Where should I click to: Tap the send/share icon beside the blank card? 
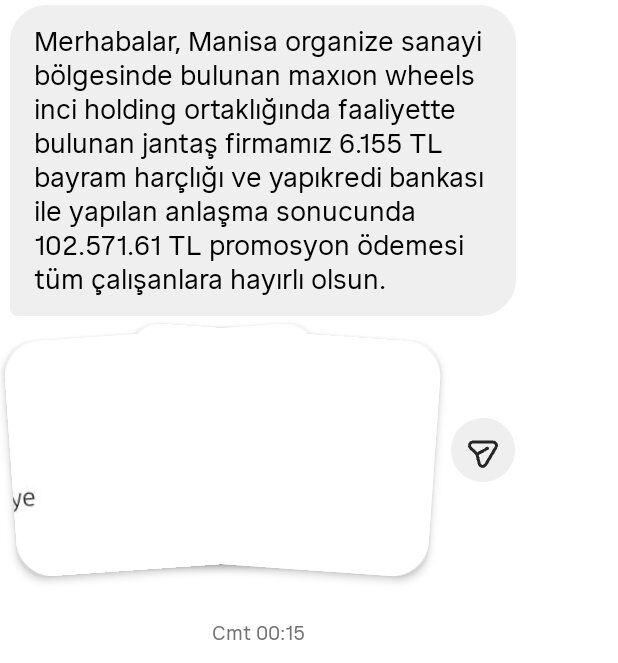483,451
